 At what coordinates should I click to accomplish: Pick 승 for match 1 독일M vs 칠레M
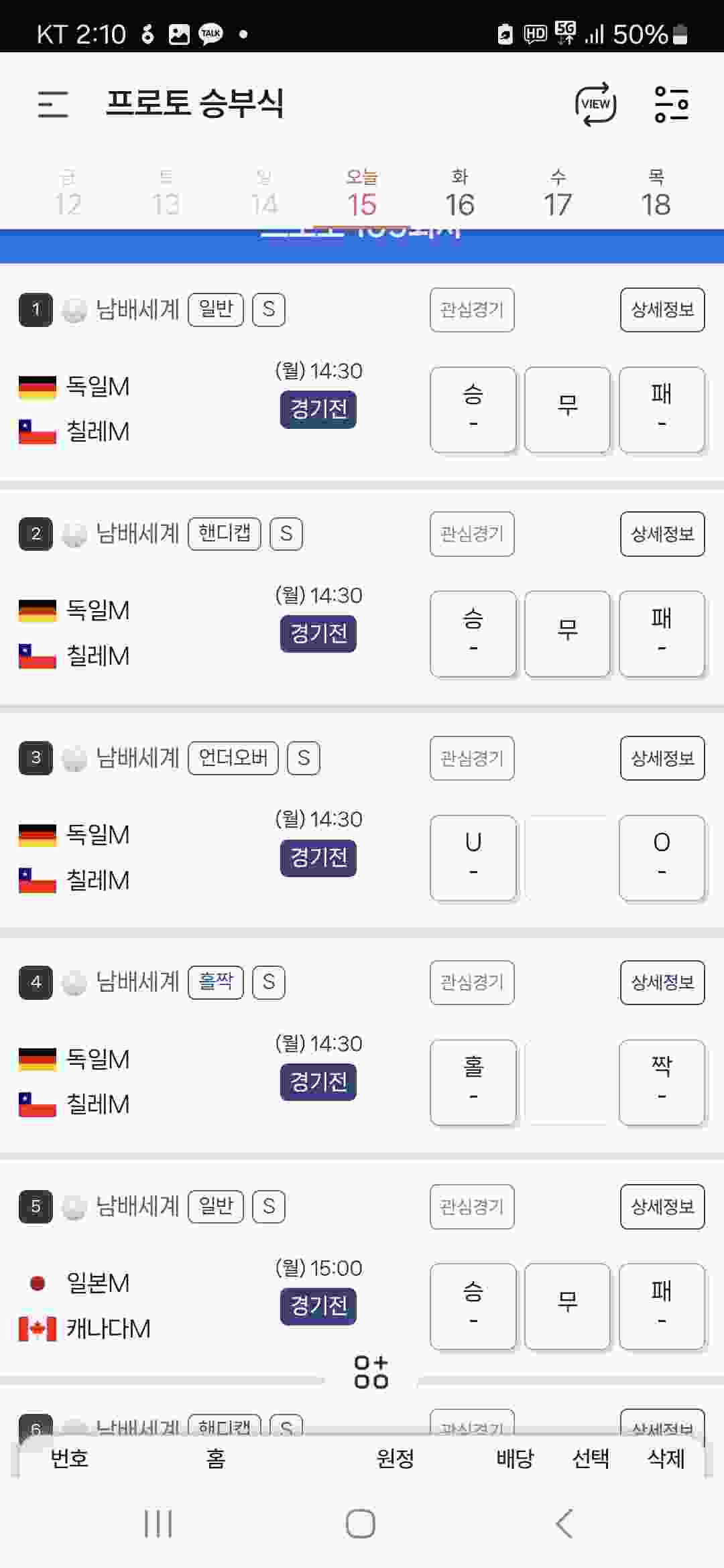(x=473, y=409)
